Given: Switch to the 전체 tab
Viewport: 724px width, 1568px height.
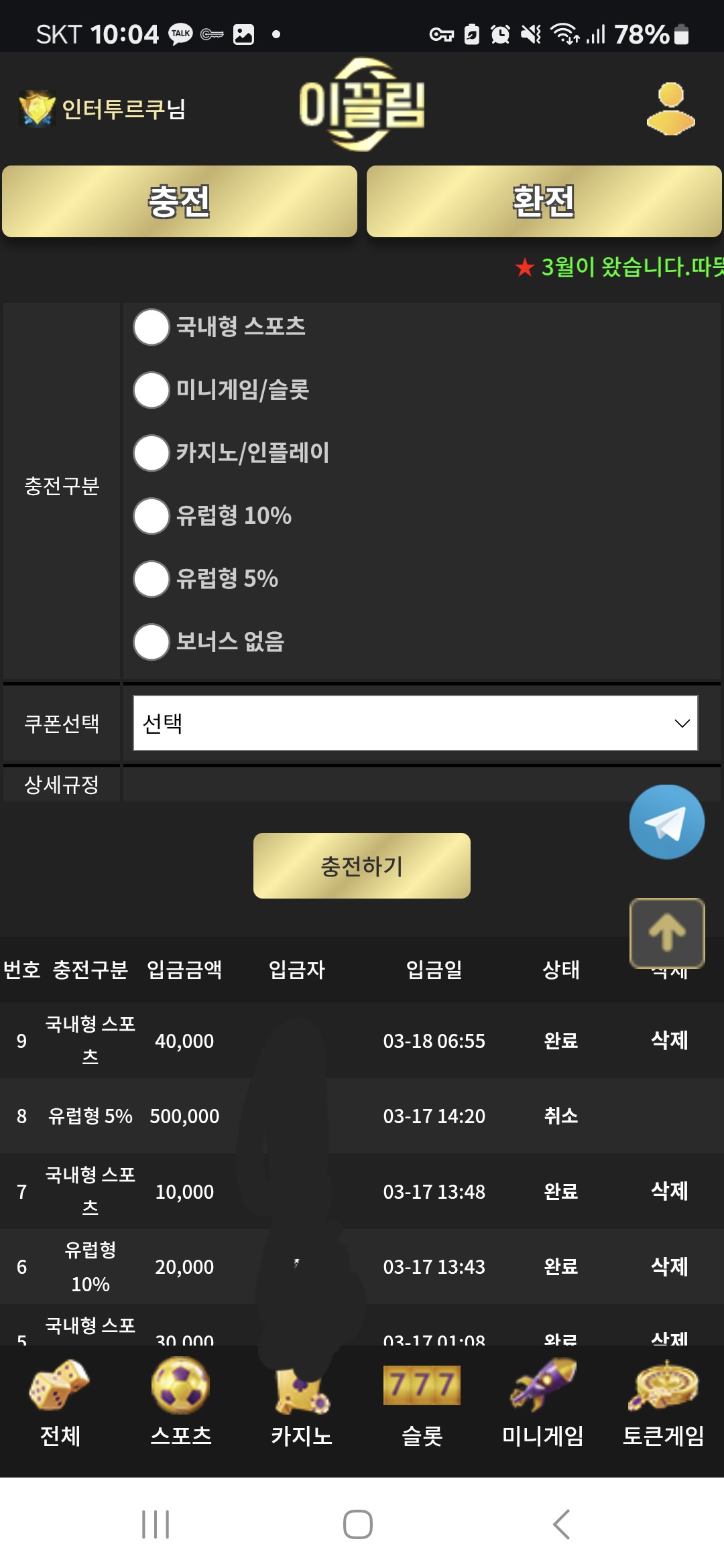Looking at the screenshot, I should click(x=60, y=1404).
